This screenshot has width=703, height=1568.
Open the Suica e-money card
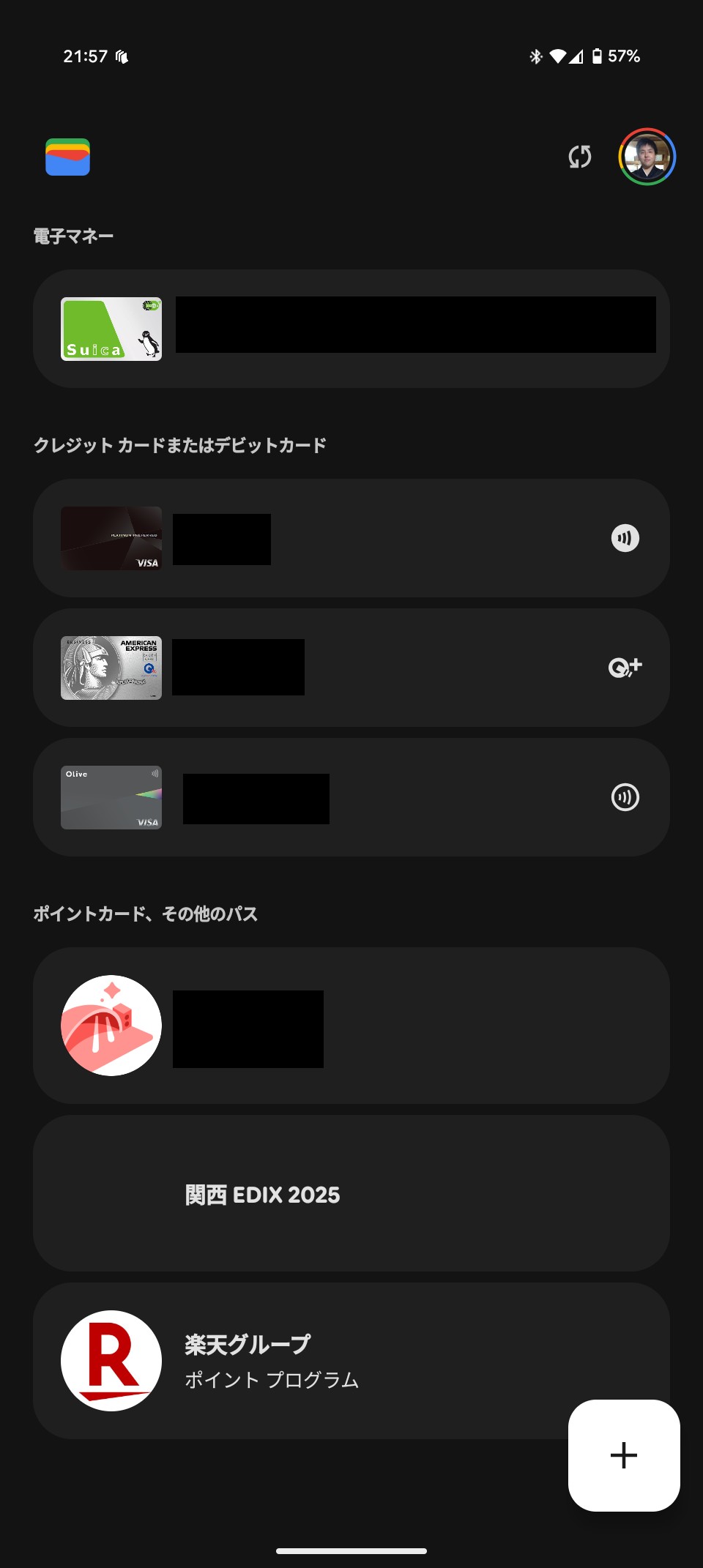click(x=350, y=328)
